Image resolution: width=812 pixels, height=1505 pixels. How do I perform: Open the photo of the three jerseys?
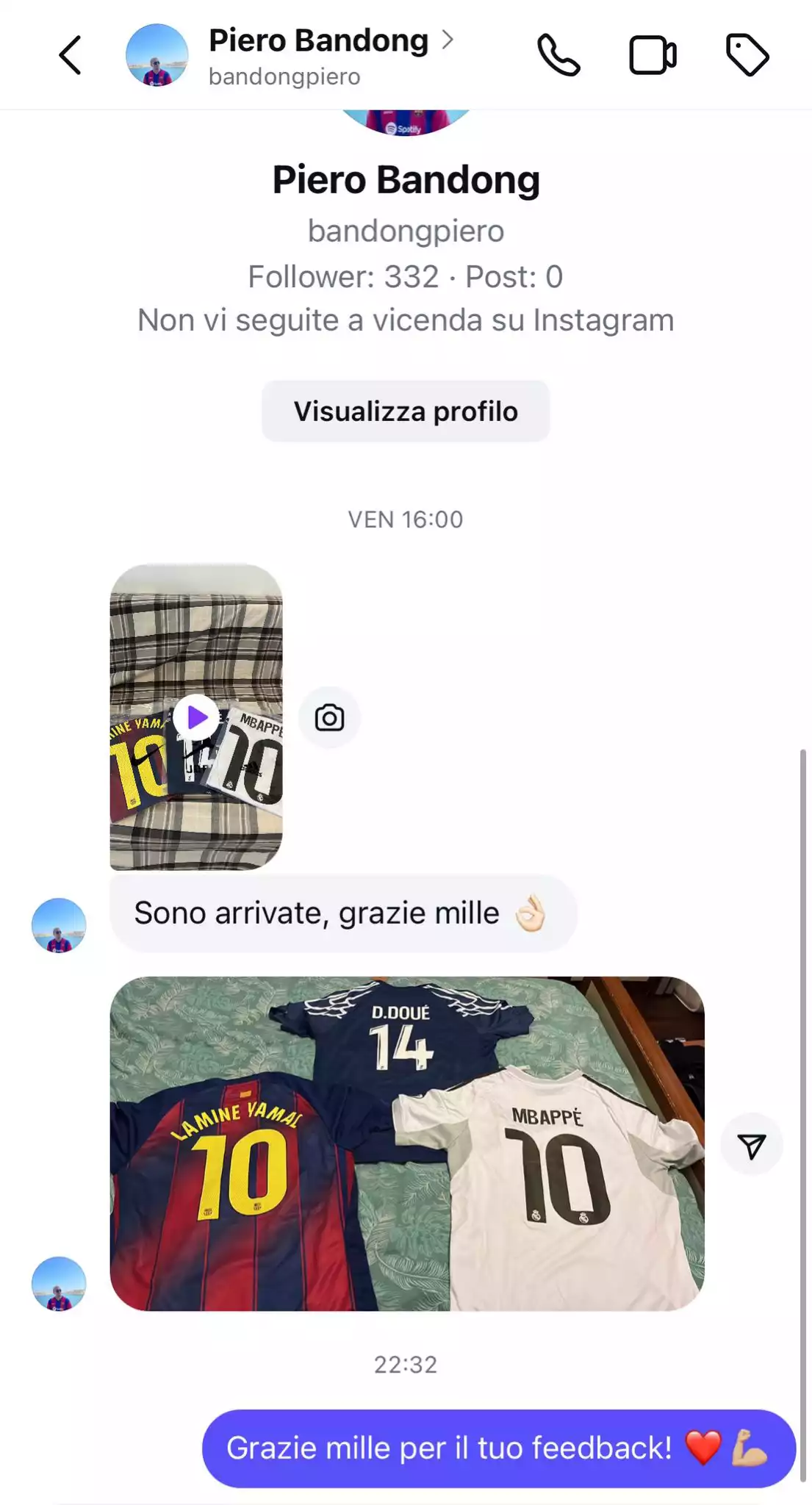pos(406,1143)
